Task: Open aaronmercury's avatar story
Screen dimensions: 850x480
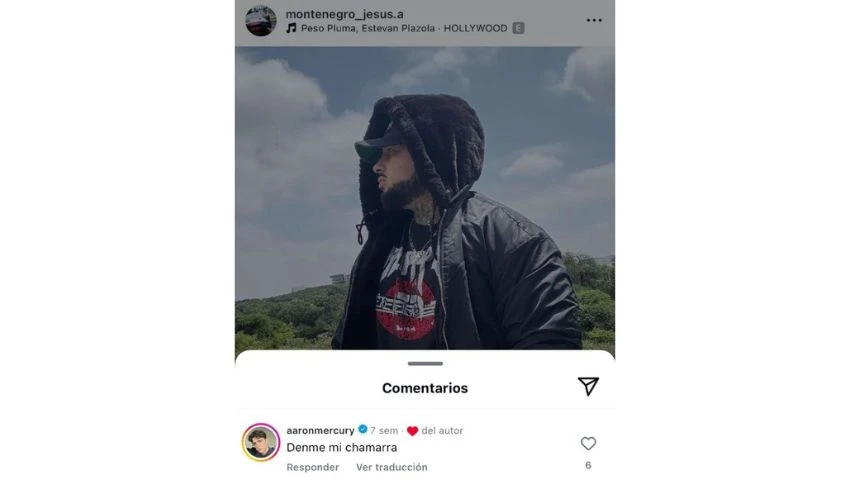Action: click(x=261, y=442)
